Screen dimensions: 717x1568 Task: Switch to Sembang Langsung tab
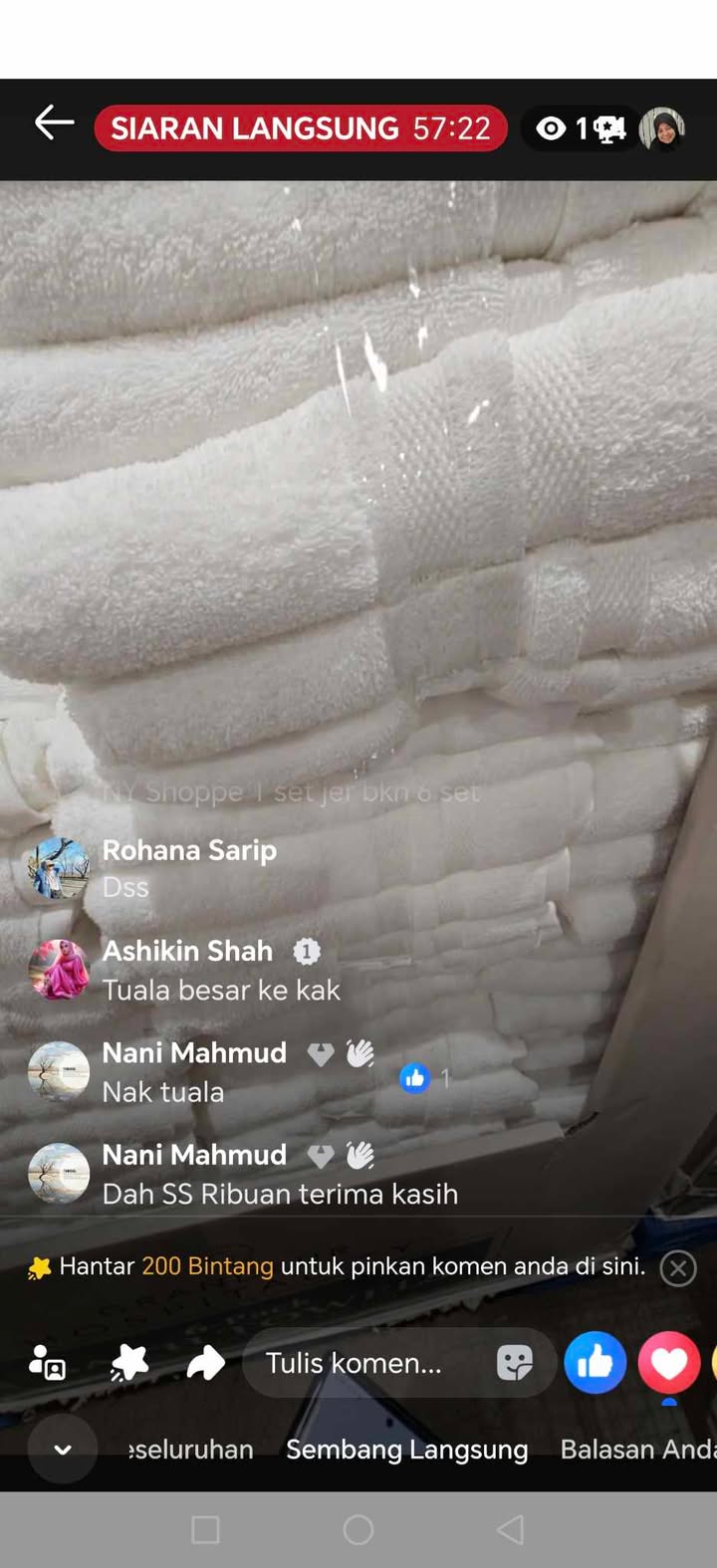(x=406, y=1450)
